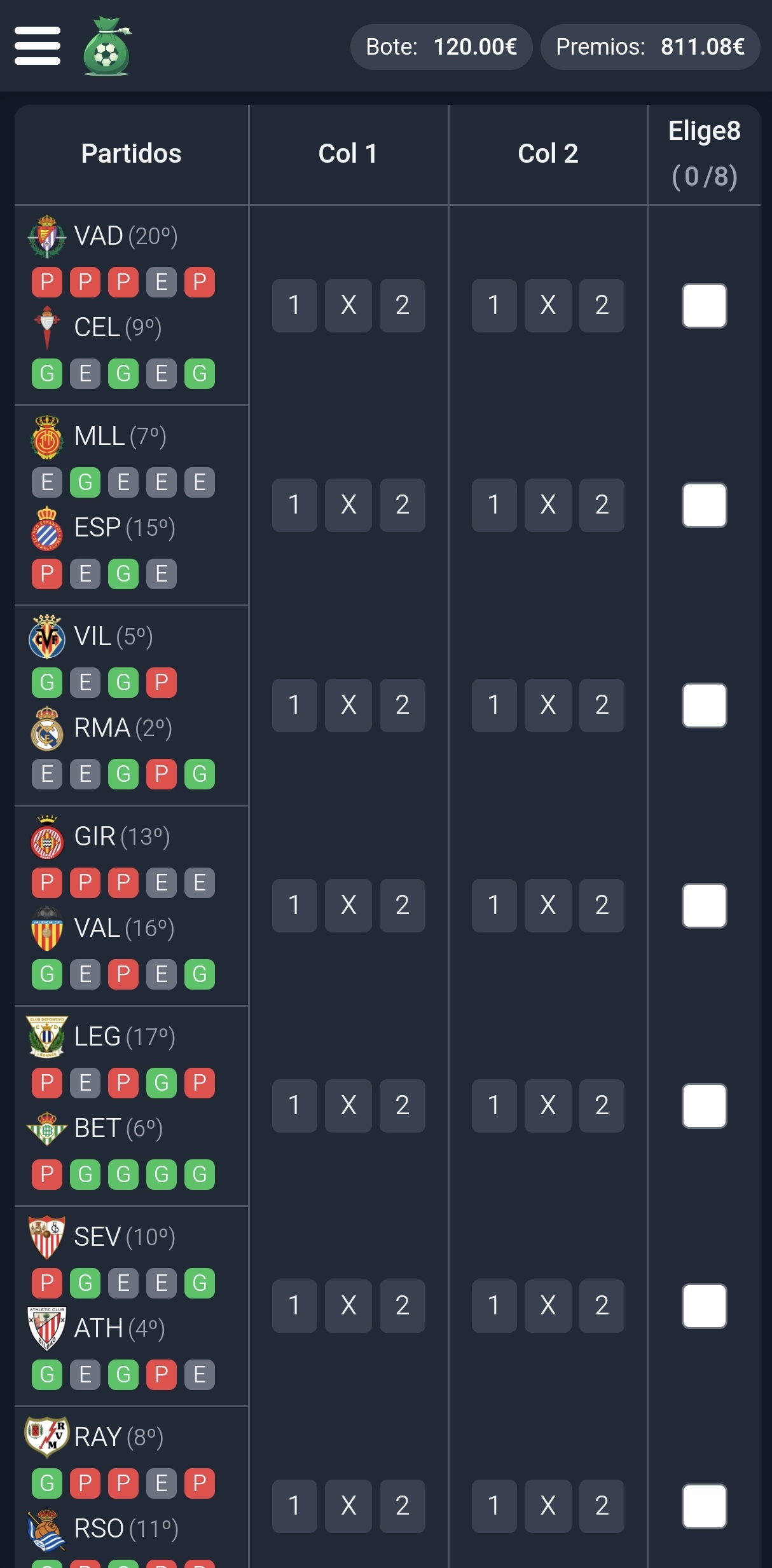This screenshot has height=1568, width=772.
Task: Choose 1 in Col 1 for GIR vs VAL
Action: (294, 905)
